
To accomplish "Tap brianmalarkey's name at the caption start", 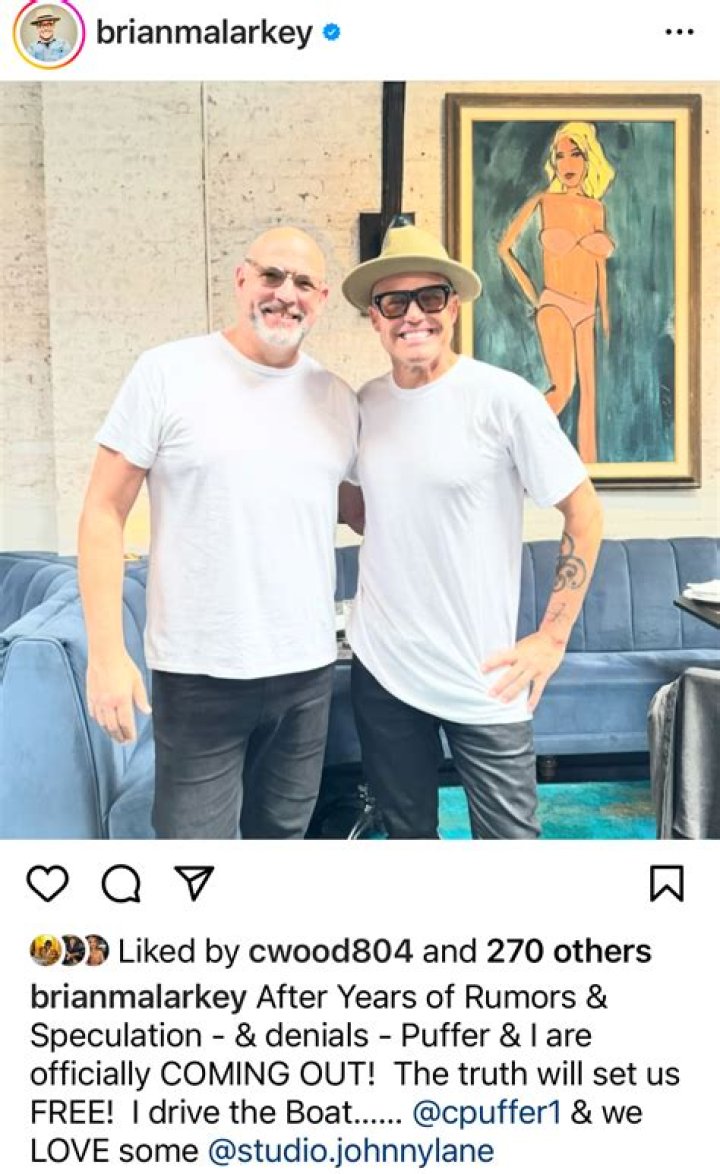I will (x=139, y=998).
